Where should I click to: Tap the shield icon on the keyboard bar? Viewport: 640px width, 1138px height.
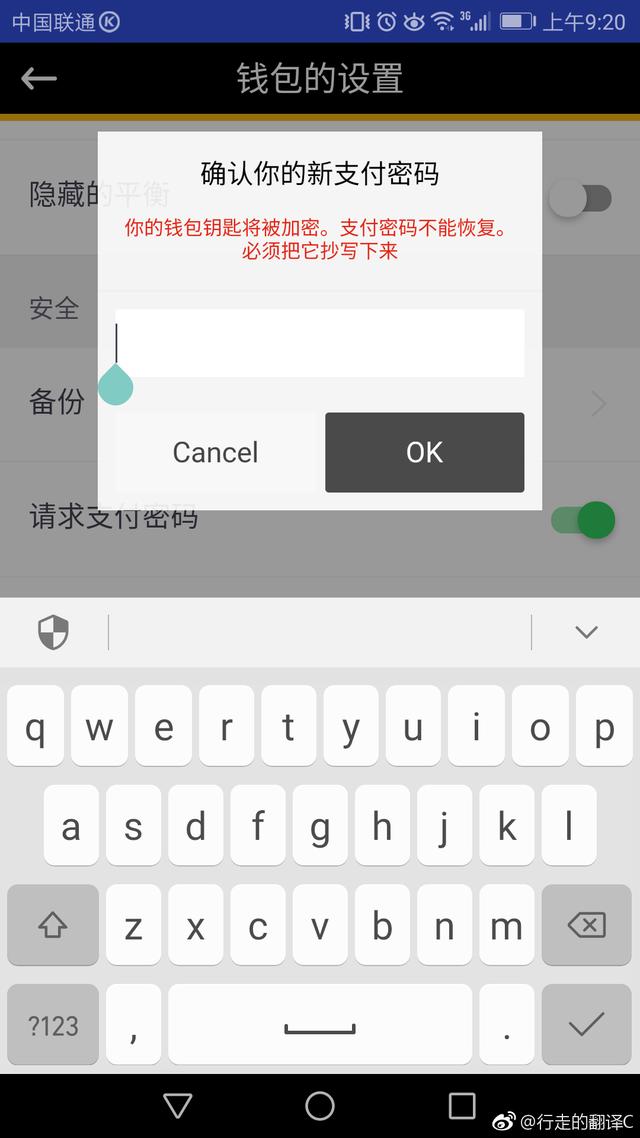point(53,632)
